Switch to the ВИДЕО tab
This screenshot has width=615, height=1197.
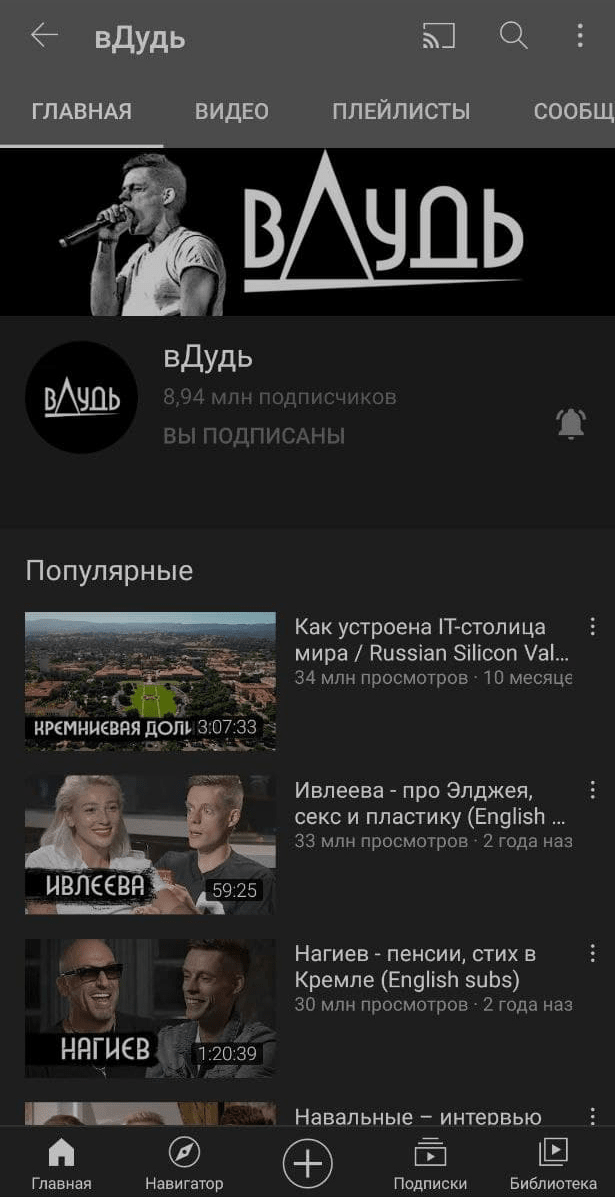tap(231, 111)
